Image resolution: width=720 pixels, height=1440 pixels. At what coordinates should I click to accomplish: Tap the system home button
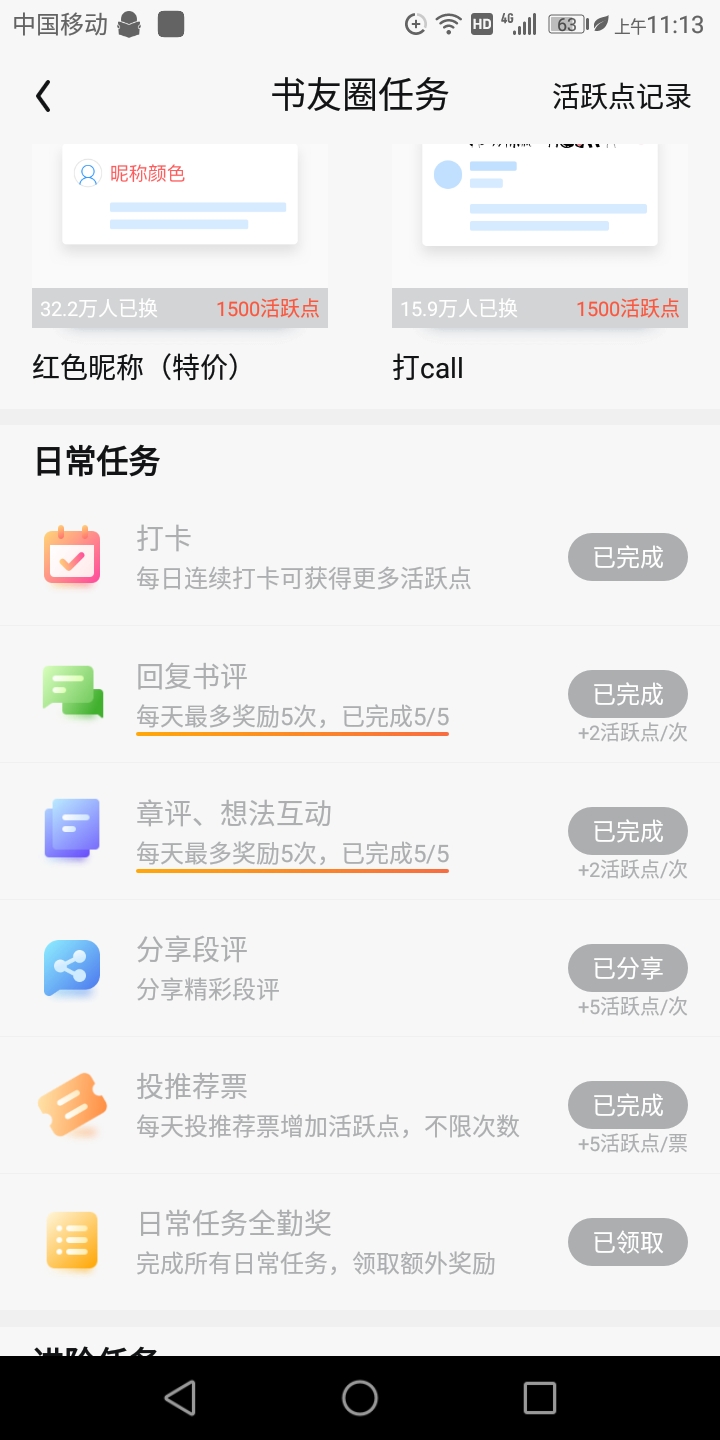360,1398
